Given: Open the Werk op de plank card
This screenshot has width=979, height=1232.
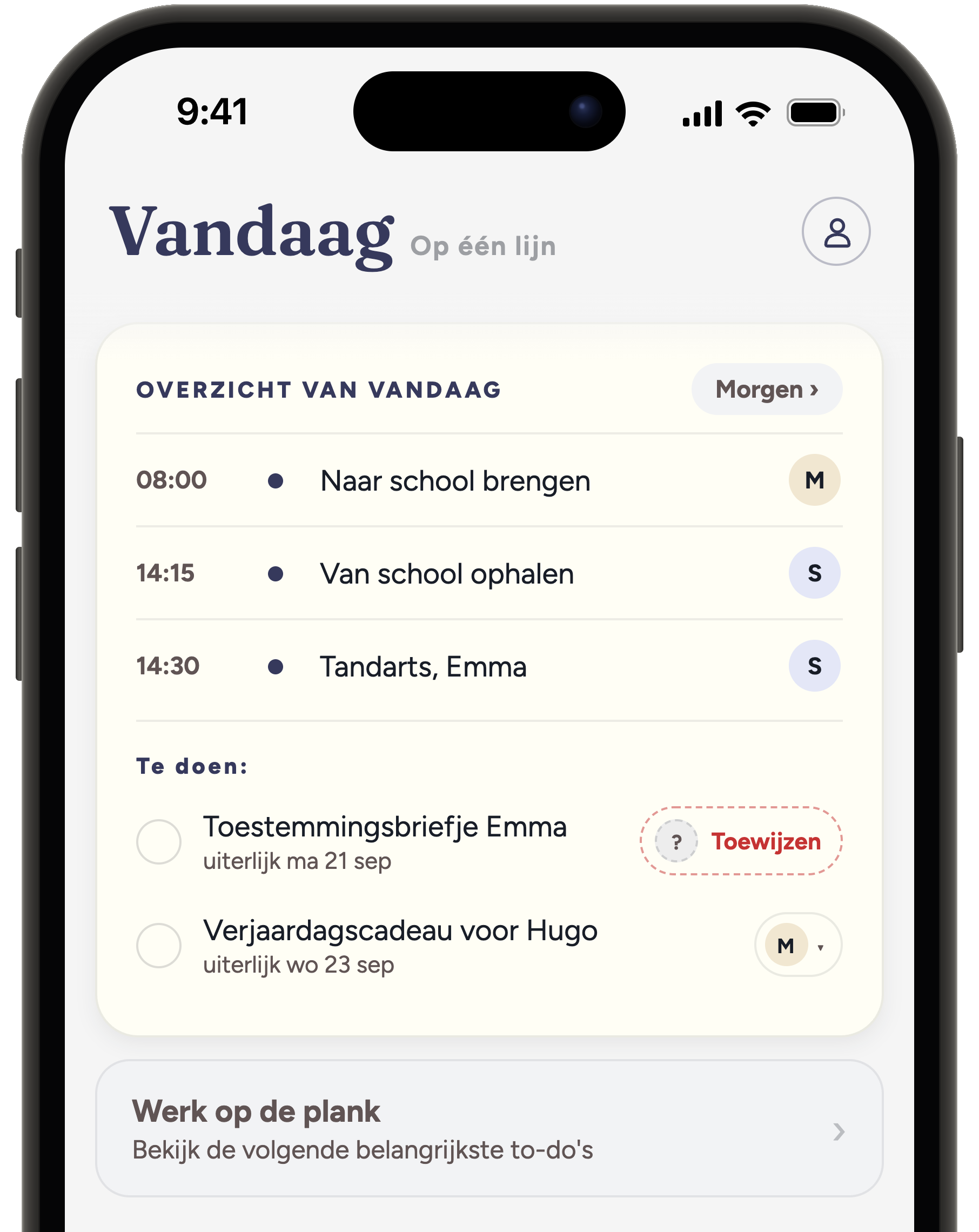Looking at the screenshot, I should click(x=489, y=1129).
